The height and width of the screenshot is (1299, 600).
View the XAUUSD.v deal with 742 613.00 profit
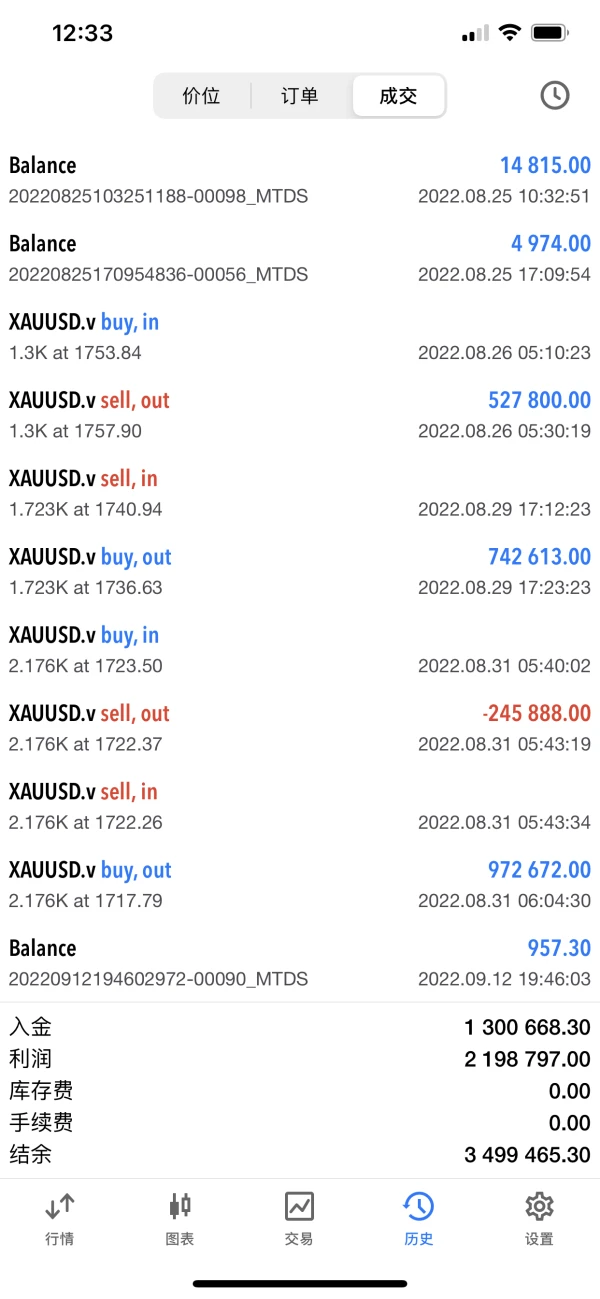coord(300,571)
